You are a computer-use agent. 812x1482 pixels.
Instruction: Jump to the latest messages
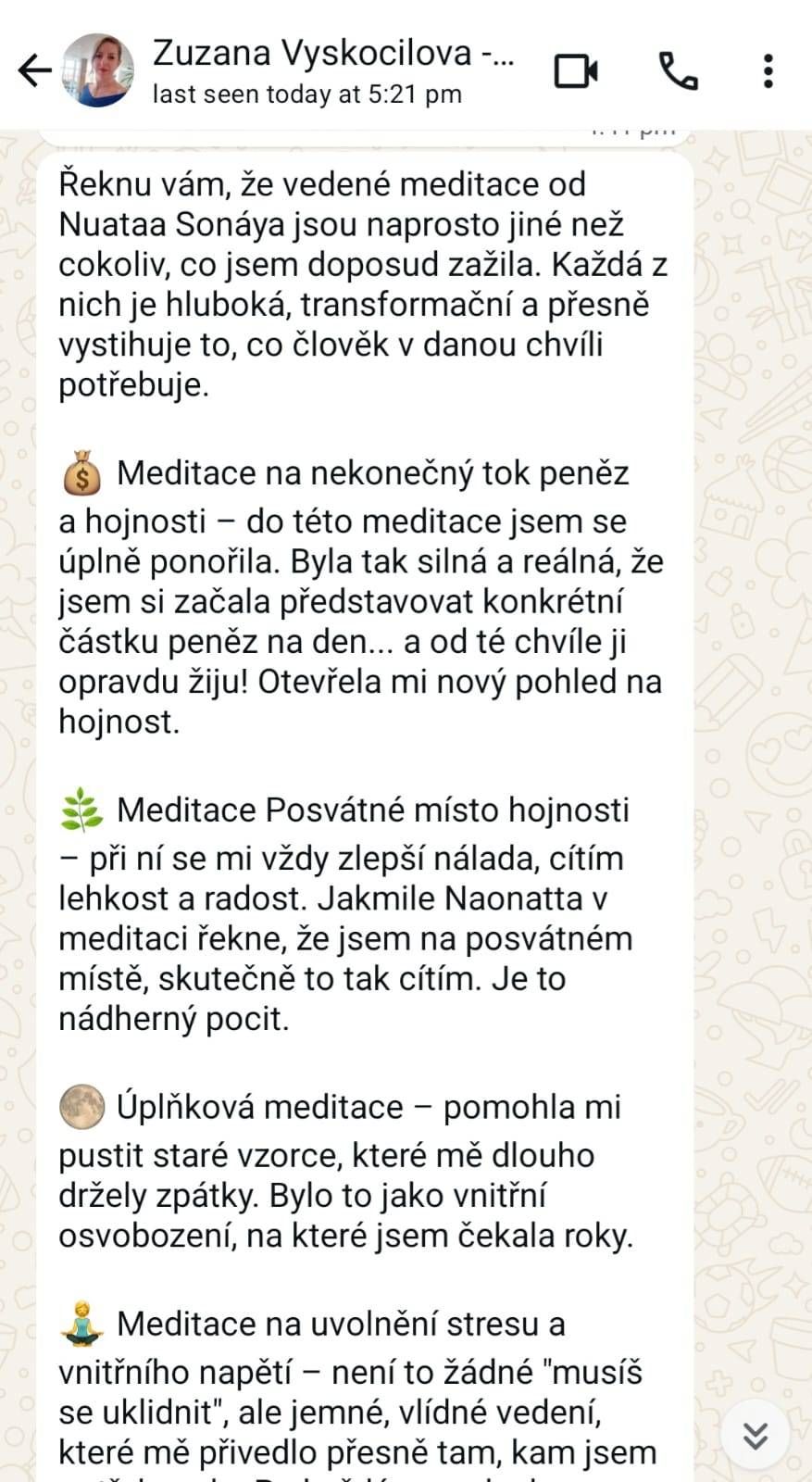756,1435
